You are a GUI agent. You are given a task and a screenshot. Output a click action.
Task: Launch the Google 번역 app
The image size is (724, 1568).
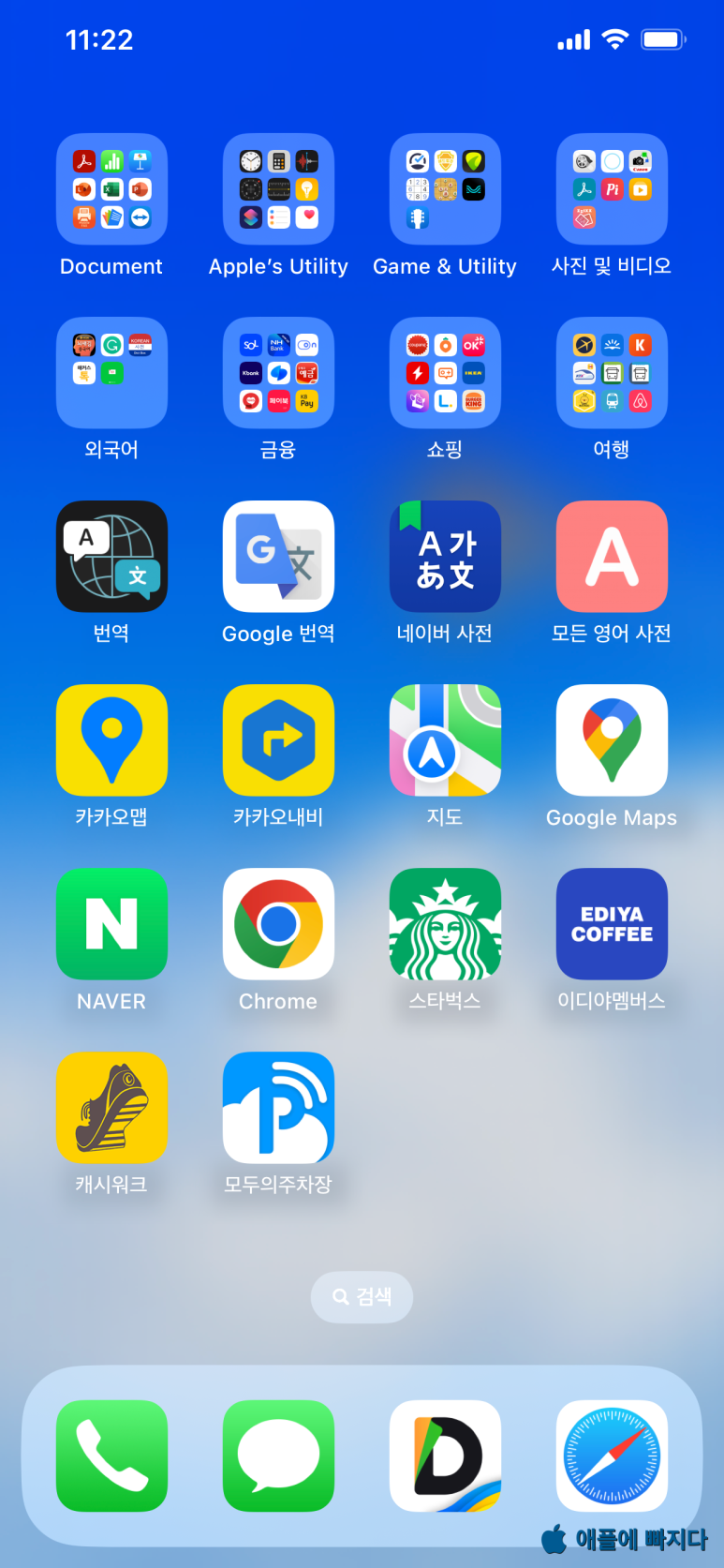coord(278,557)
